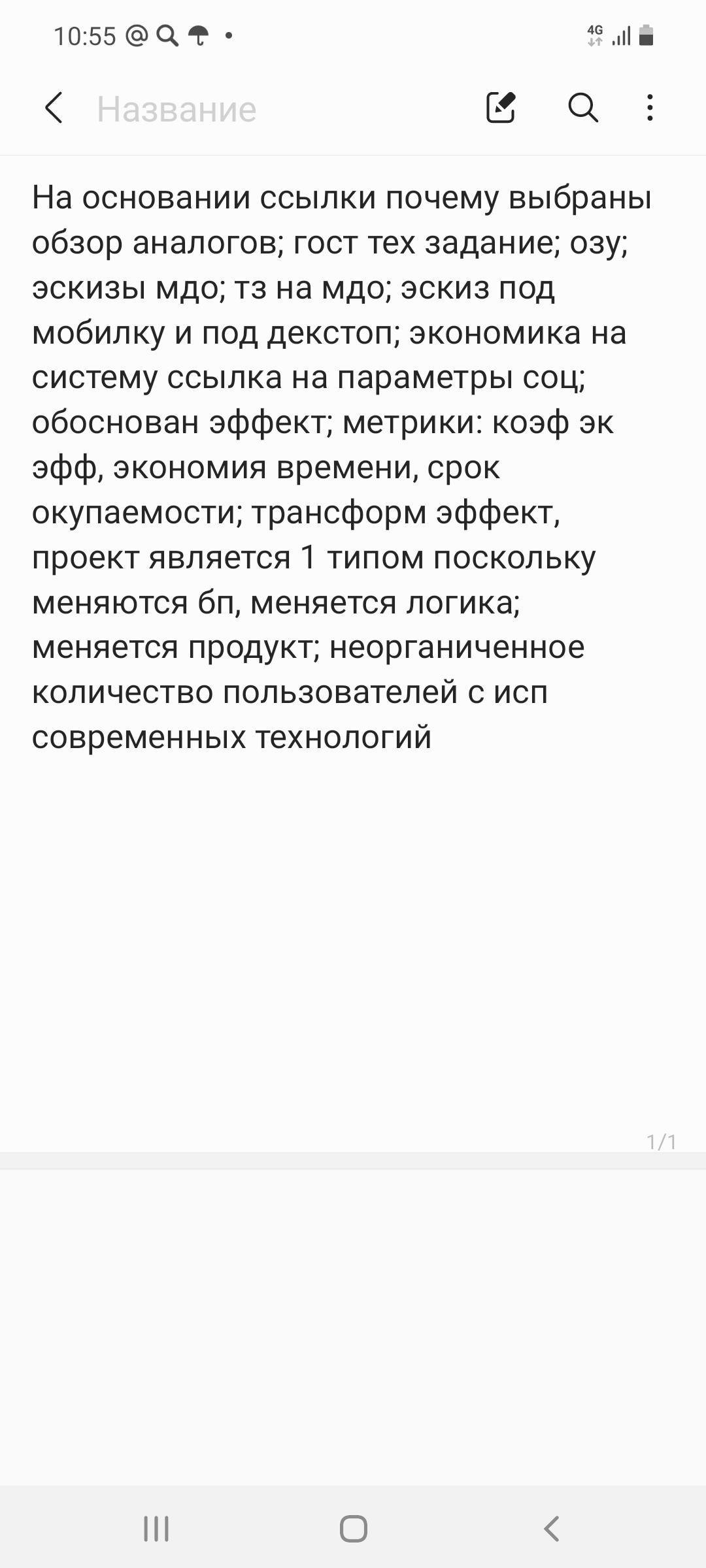The image size is (706, 1568).
Task: Open the three-dot overflow menu
Action: 649,108
